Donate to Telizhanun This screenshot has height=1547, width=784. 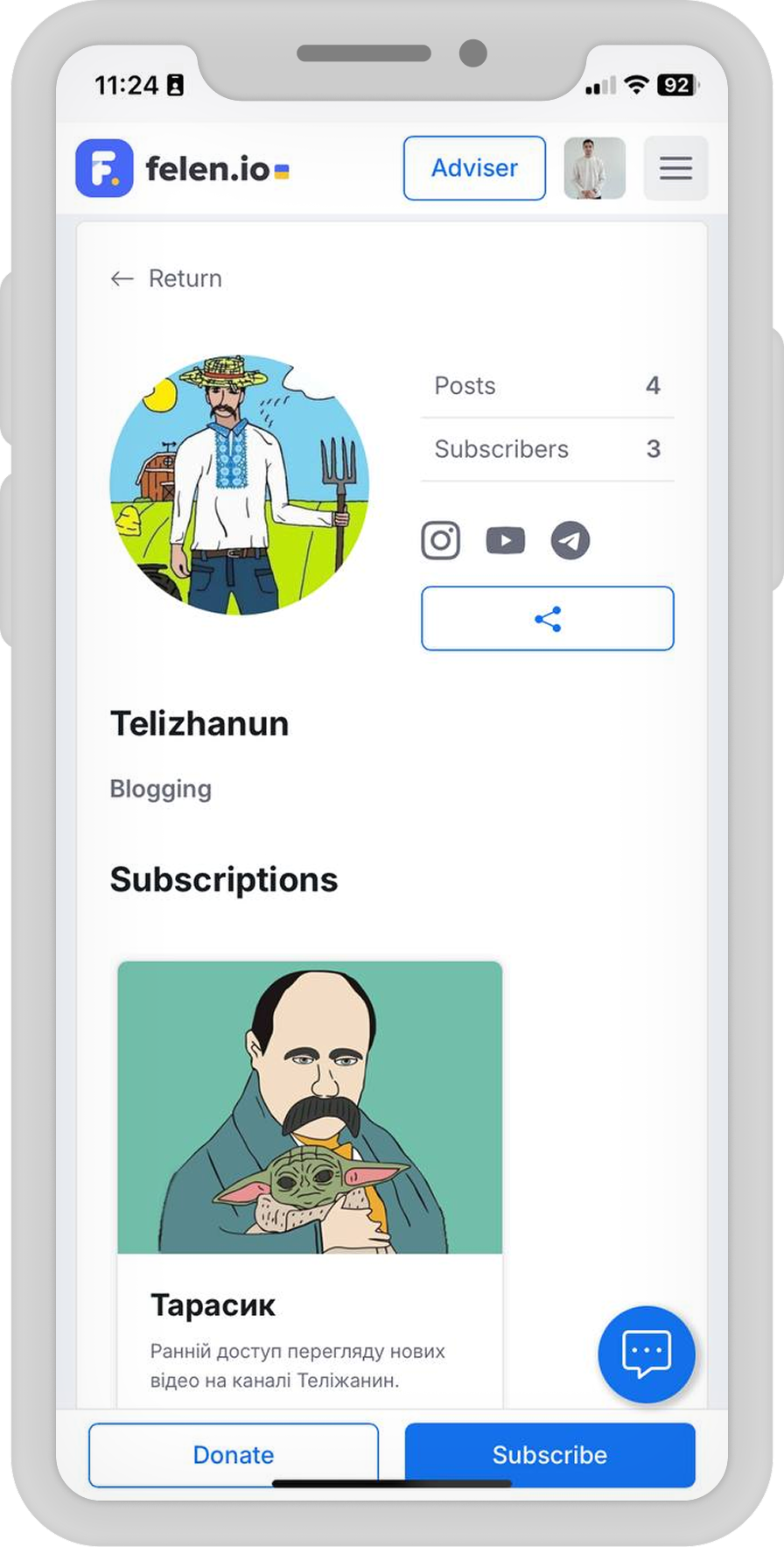point(234,1454)
